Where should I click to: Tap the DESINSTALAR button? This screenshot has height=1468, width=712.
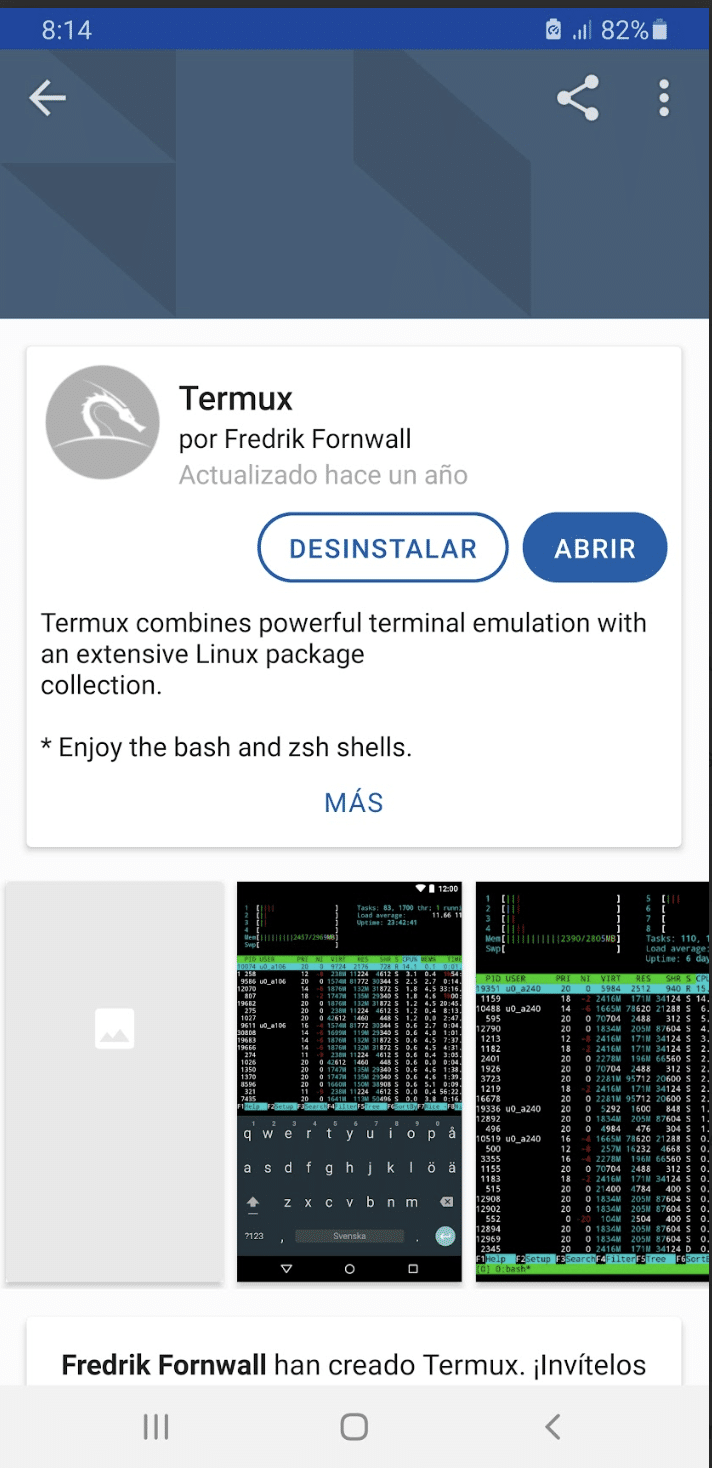coord(383,548)
